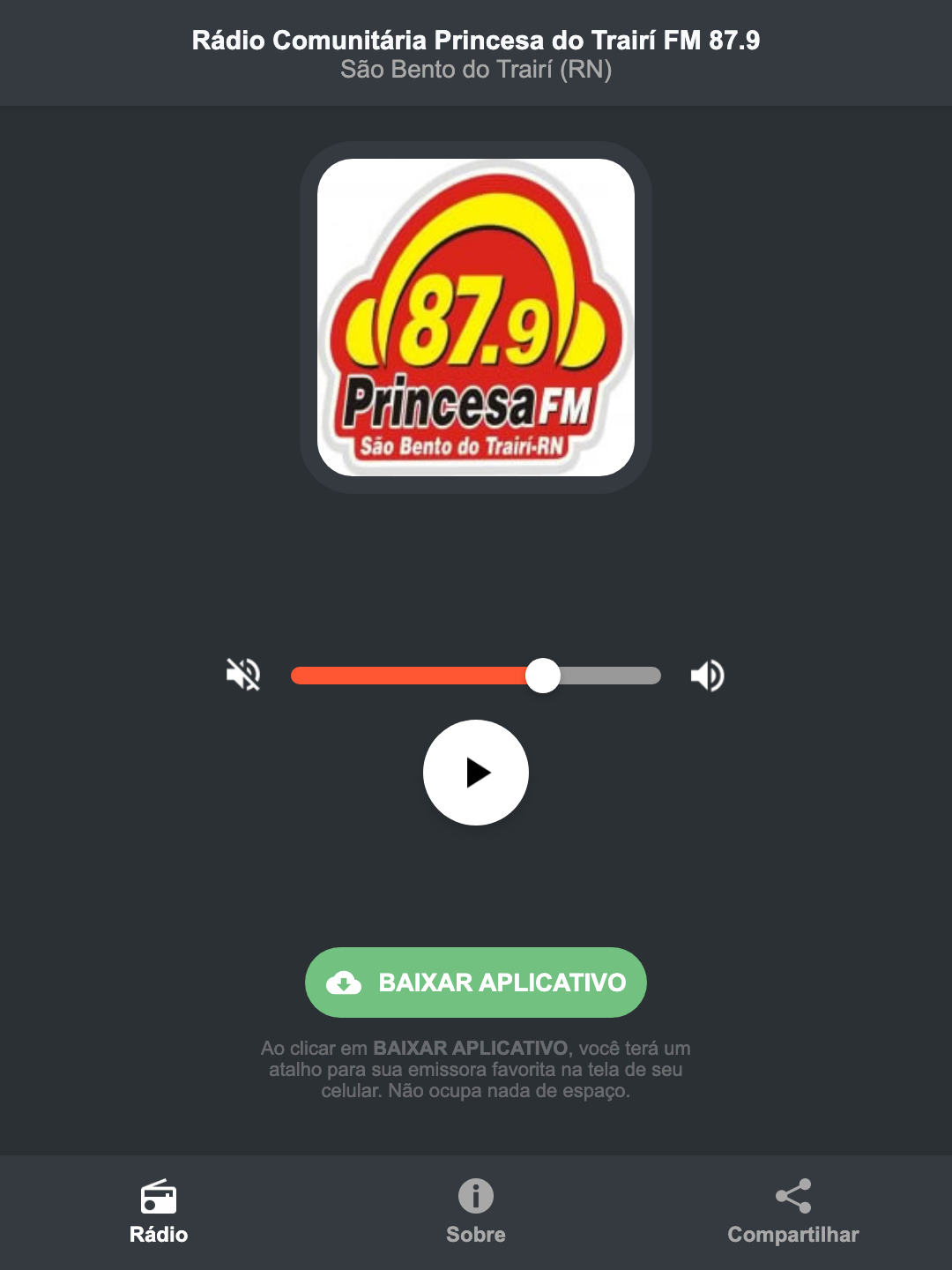Screen dimensions: 952x1270
Task: Mute the volume using the muted speaker icon
Action: [242, 675]
